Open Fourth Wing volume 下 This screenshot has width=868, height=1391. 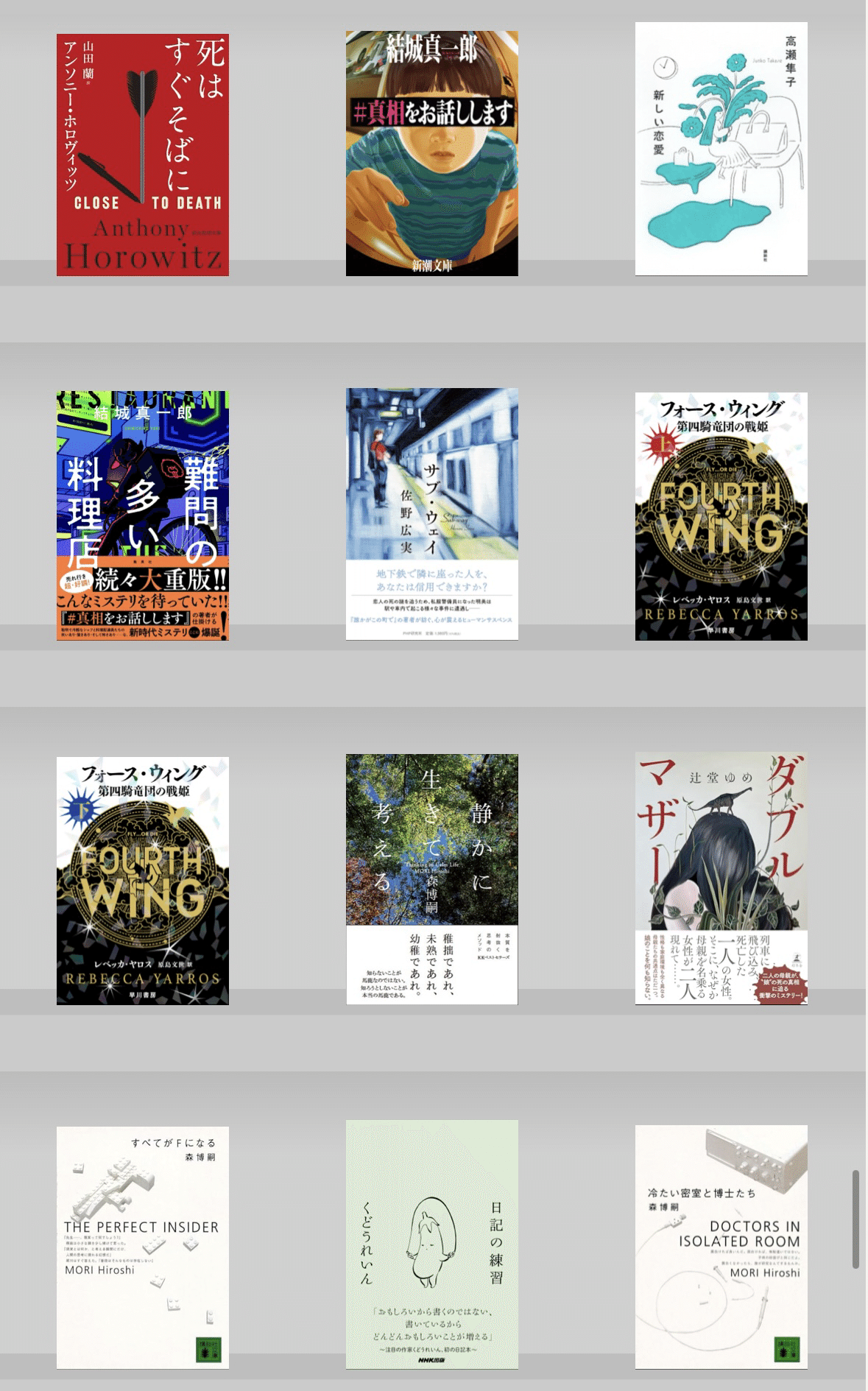(143, 881)
